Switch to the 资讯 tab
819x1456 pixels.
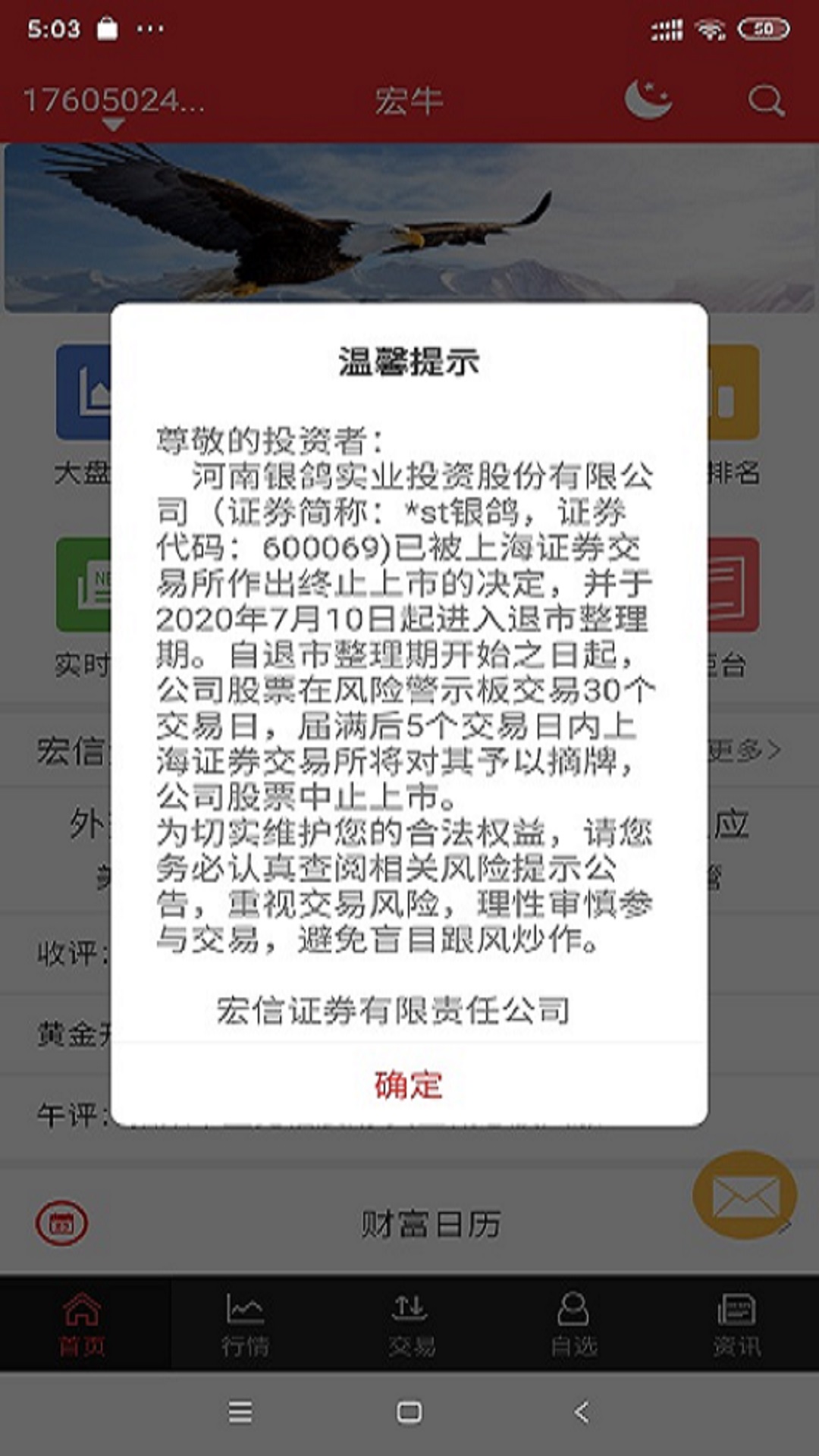coord(736,1323)
